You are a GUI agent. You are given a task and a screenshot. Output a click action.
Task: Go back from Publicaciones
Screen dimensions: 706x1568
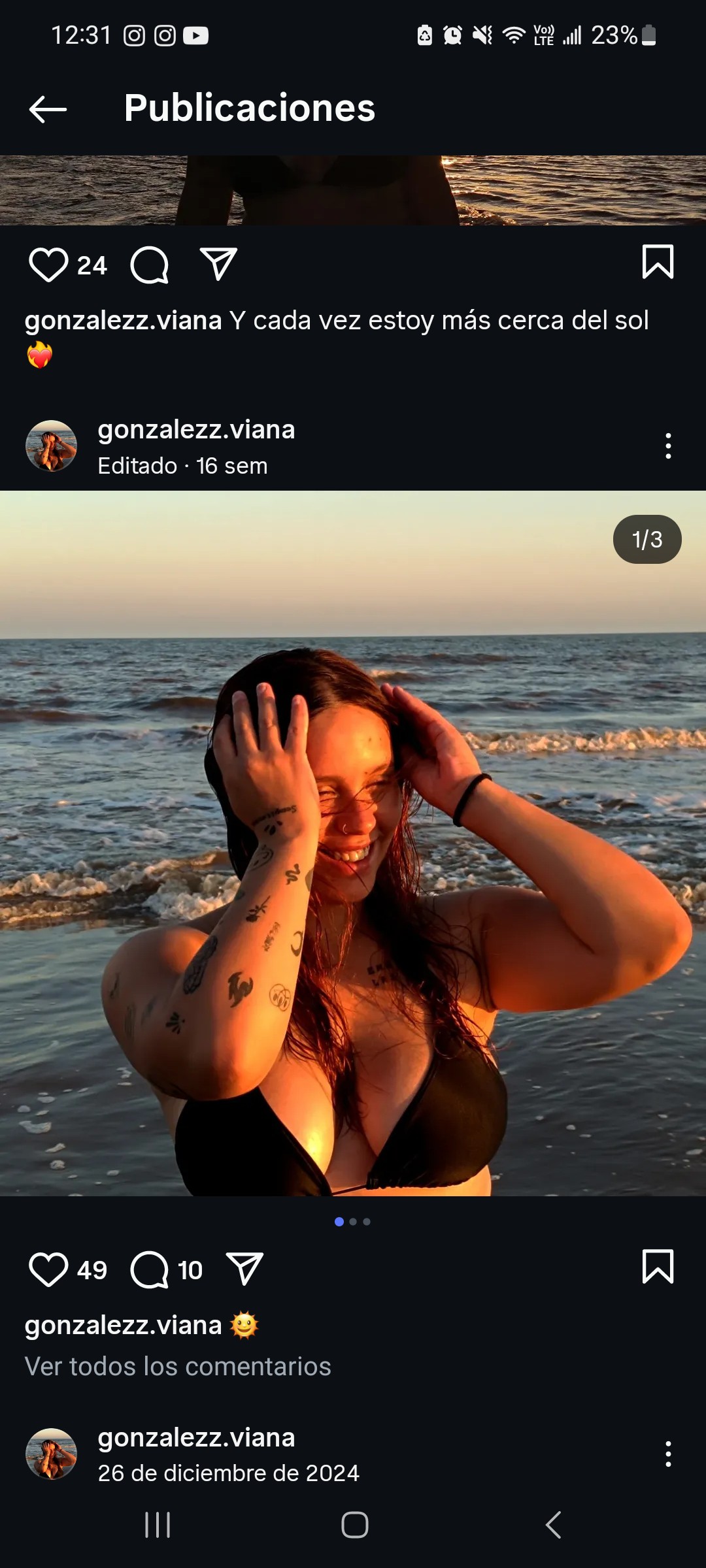[48, 109]
